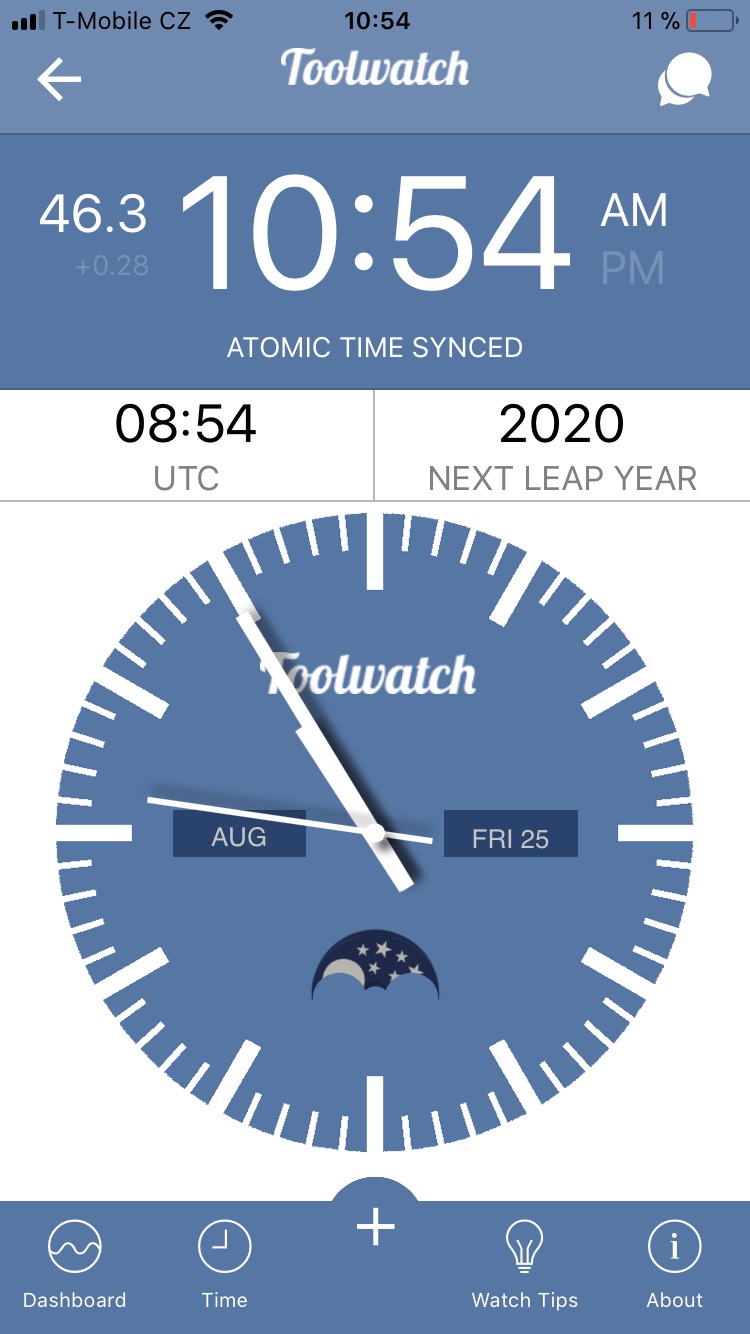Tap the 08:54 UTC time panel

point(186,445)
